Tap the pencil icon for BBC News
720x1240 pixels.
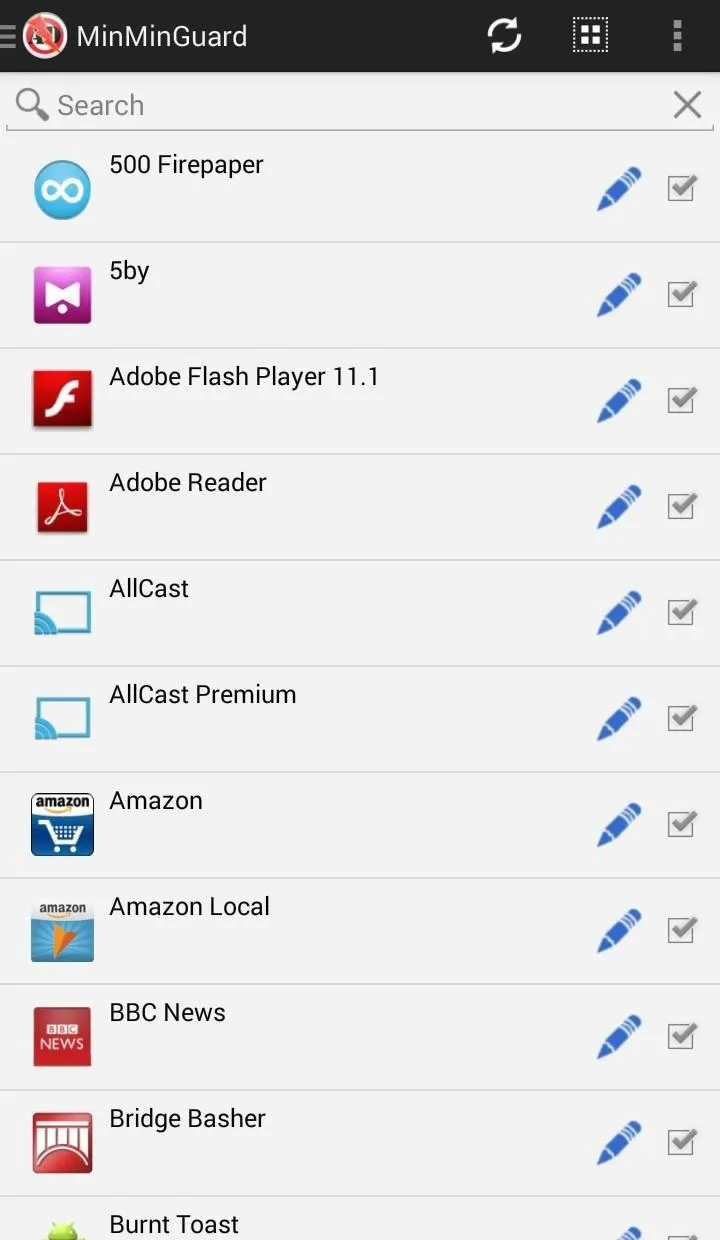click(619, 1037)
